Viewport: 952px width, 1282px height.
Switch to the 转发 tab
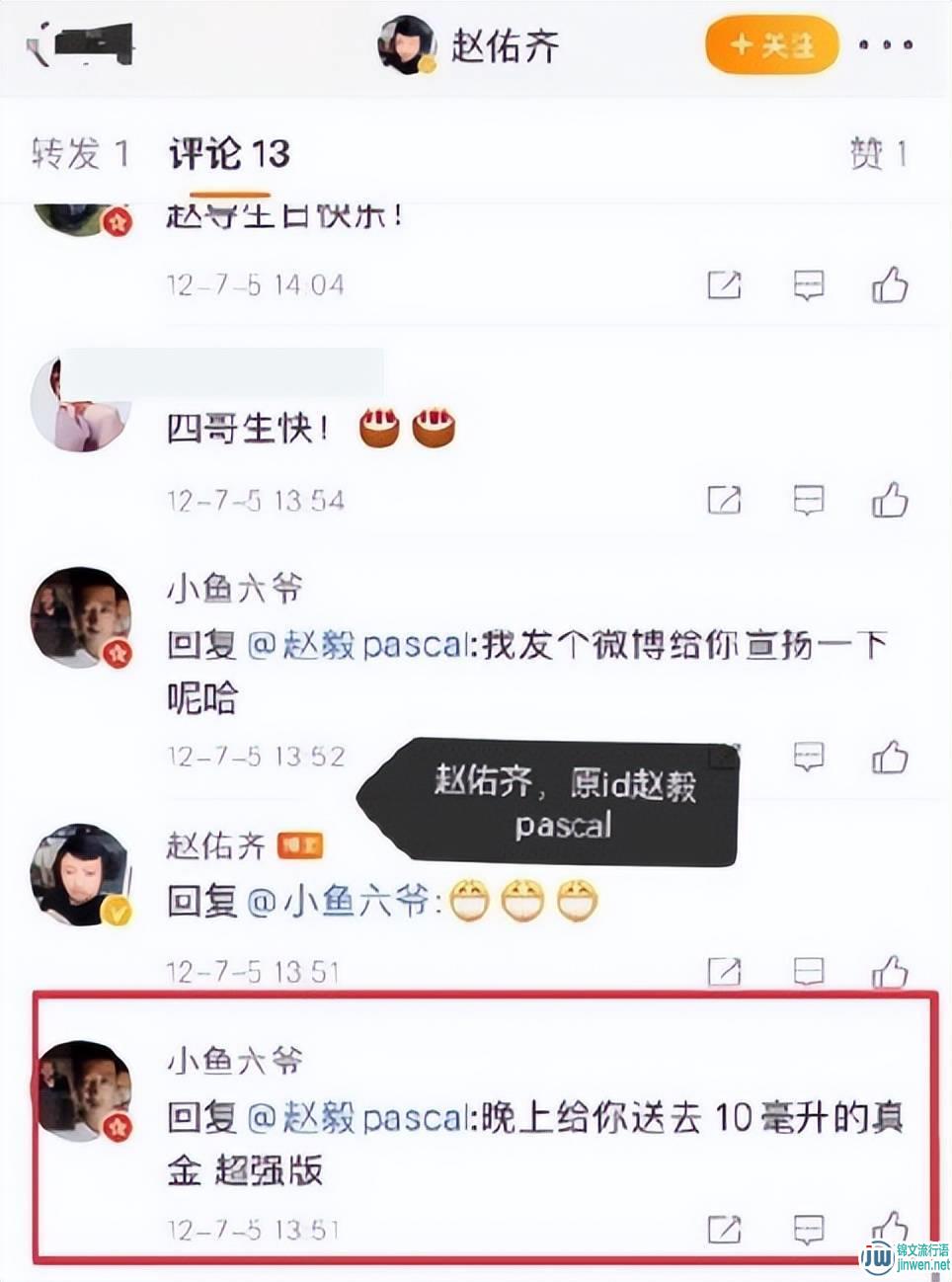click(79, 154)
